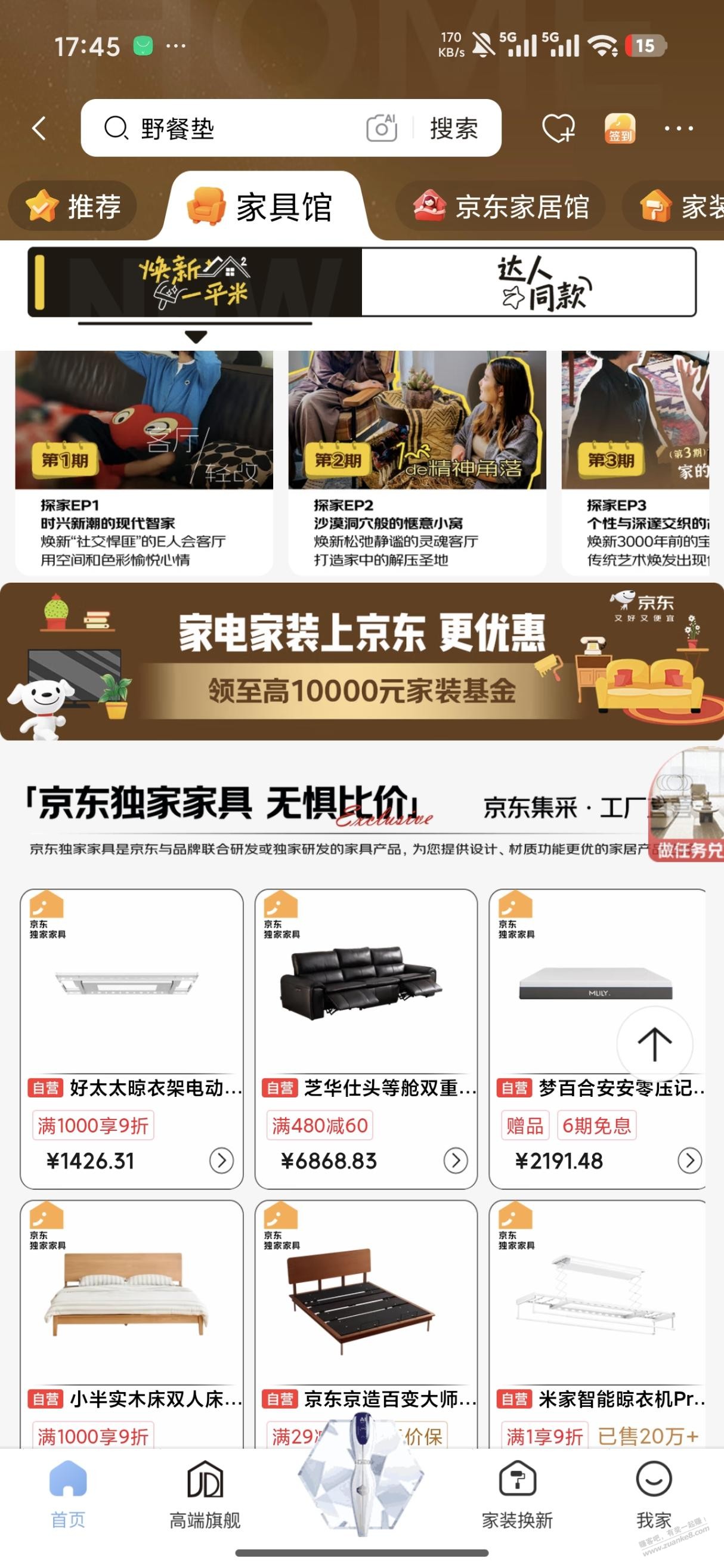The height and width of the screenshot is (1568, 724).
Task: Open the 签到 check-in icon
Action: coord(620,128)
